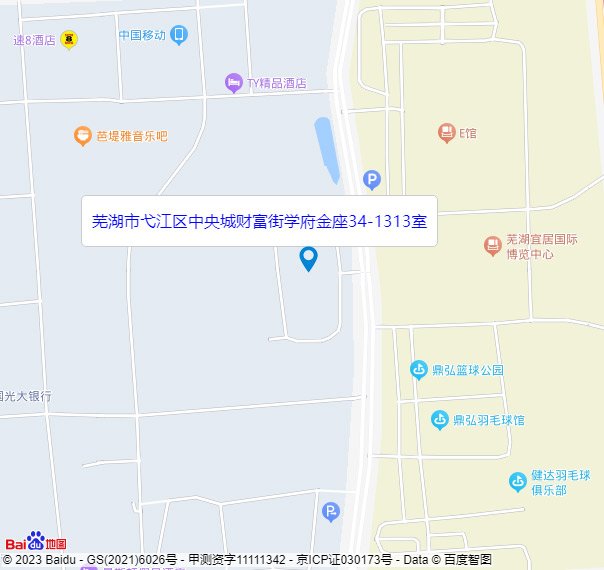Image resolution: width=604 pixels, height=570 pixels.
Task: Select the 鼎弘羽毛球馆 marker
Action: 440,420
